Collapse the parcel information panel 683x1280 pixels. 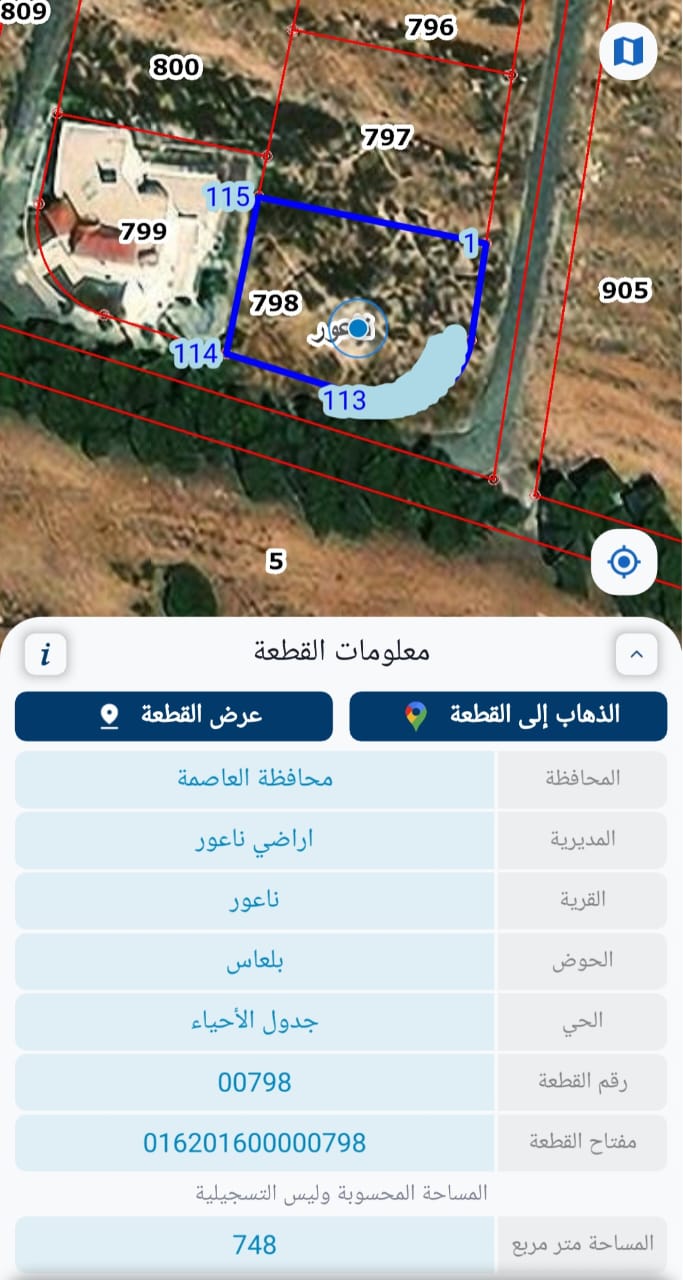(637, 655)
